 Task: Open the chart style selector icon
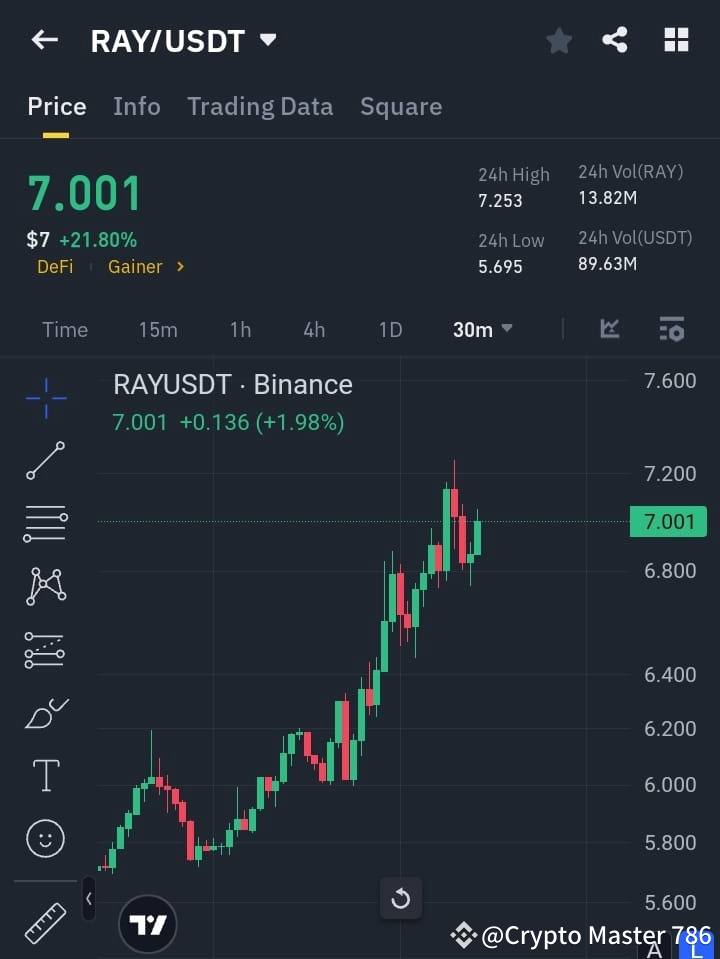(609, 329)
